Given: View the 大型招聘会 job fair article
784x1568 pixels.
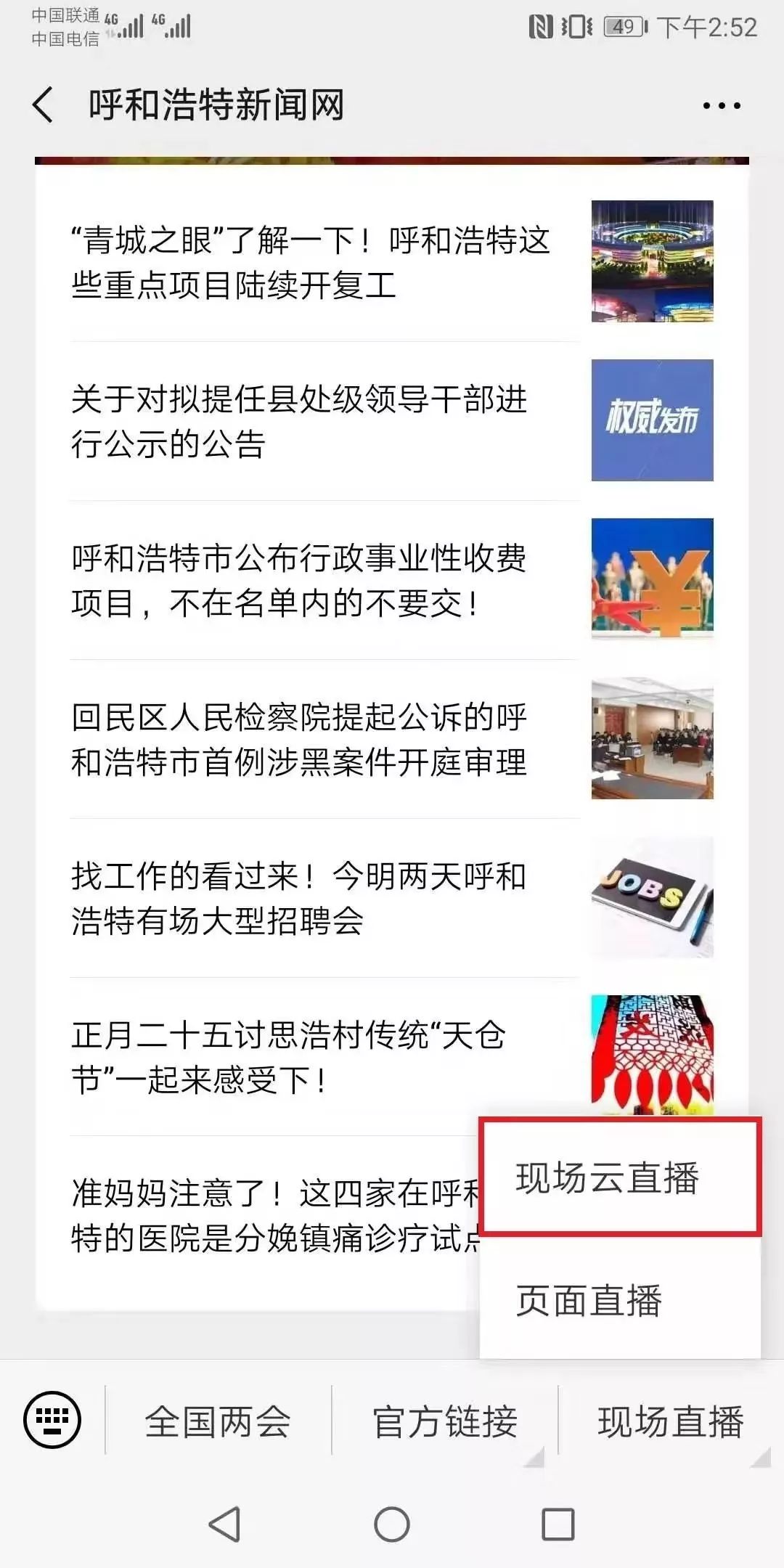Looking at the screenshot, I should coord(392,898).
